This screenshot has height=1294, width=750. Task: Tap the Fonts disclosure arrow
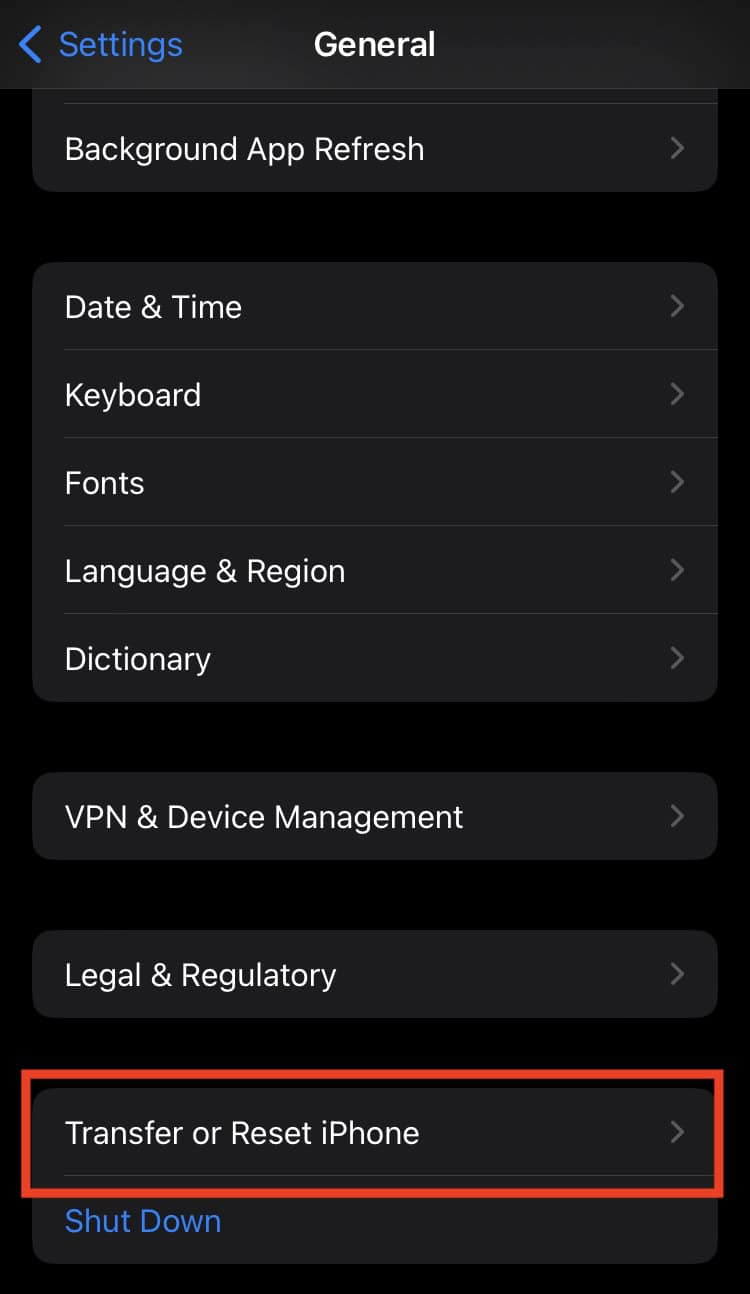pyautogui.click(x=678, y=482)
